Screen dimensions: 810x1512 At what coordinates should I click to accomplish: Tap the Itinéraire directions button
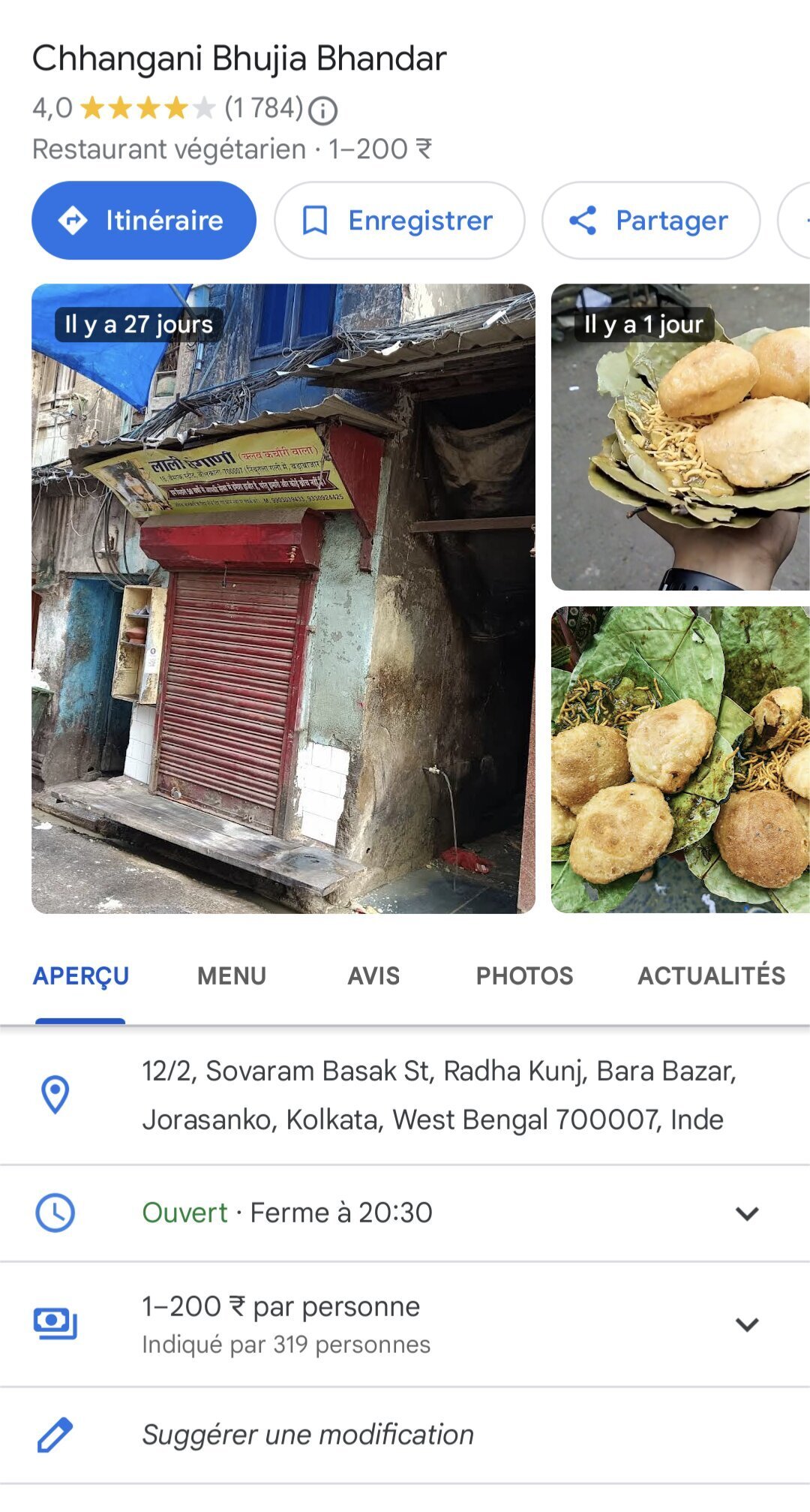coord(144,221)
